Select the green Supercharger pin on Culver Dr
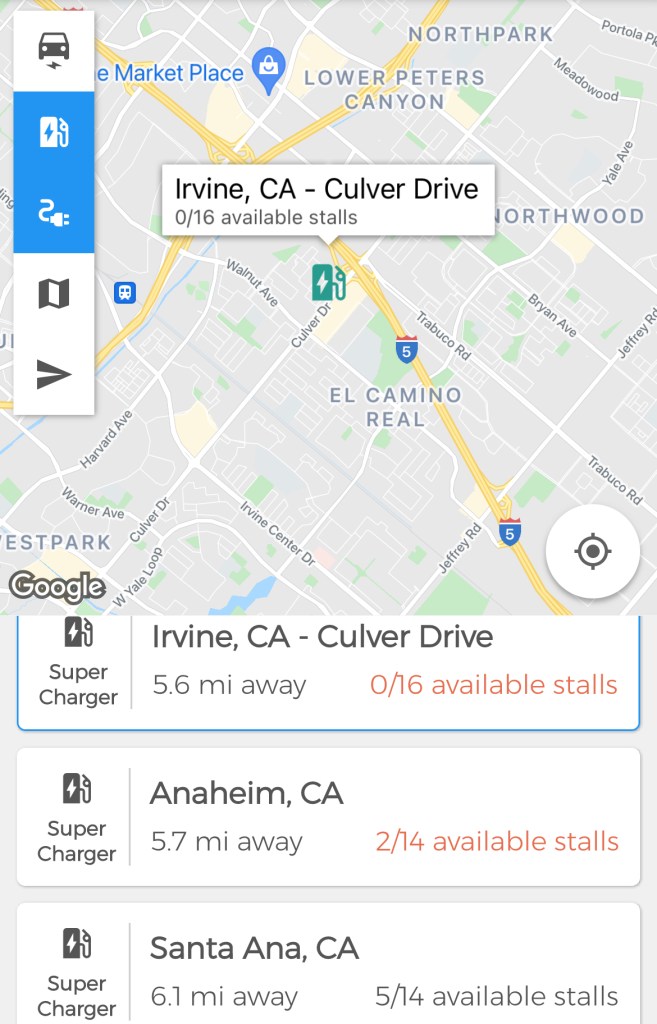Viewport: 657px width, 1024px height. pos(328,282)
